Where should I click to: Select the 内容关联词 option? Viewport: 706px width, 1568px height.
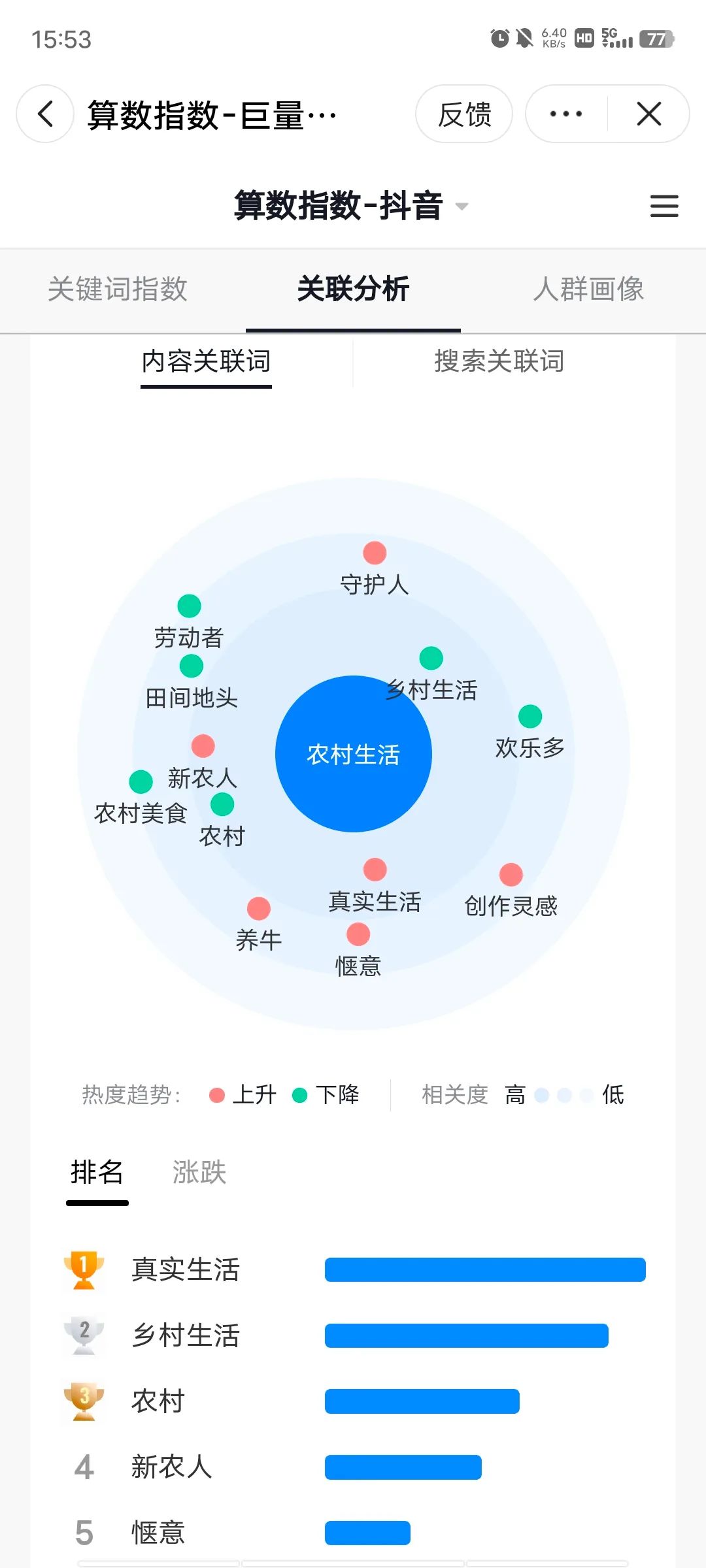205,363
